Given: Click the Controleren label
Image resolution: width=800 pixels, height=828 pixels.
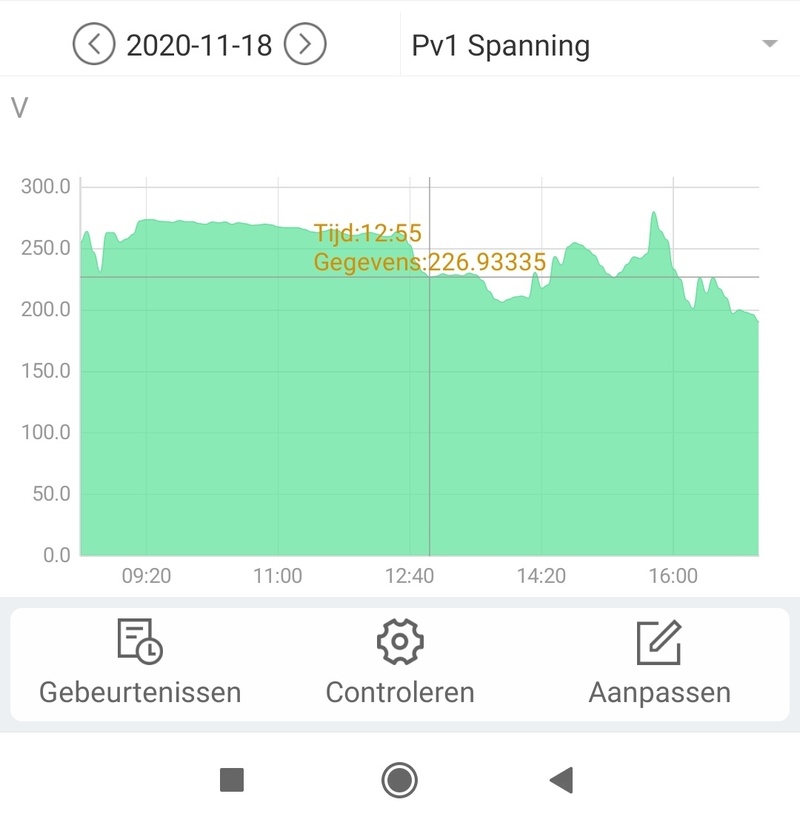Looking at the screenshot, I should click(x=399, y=692).
